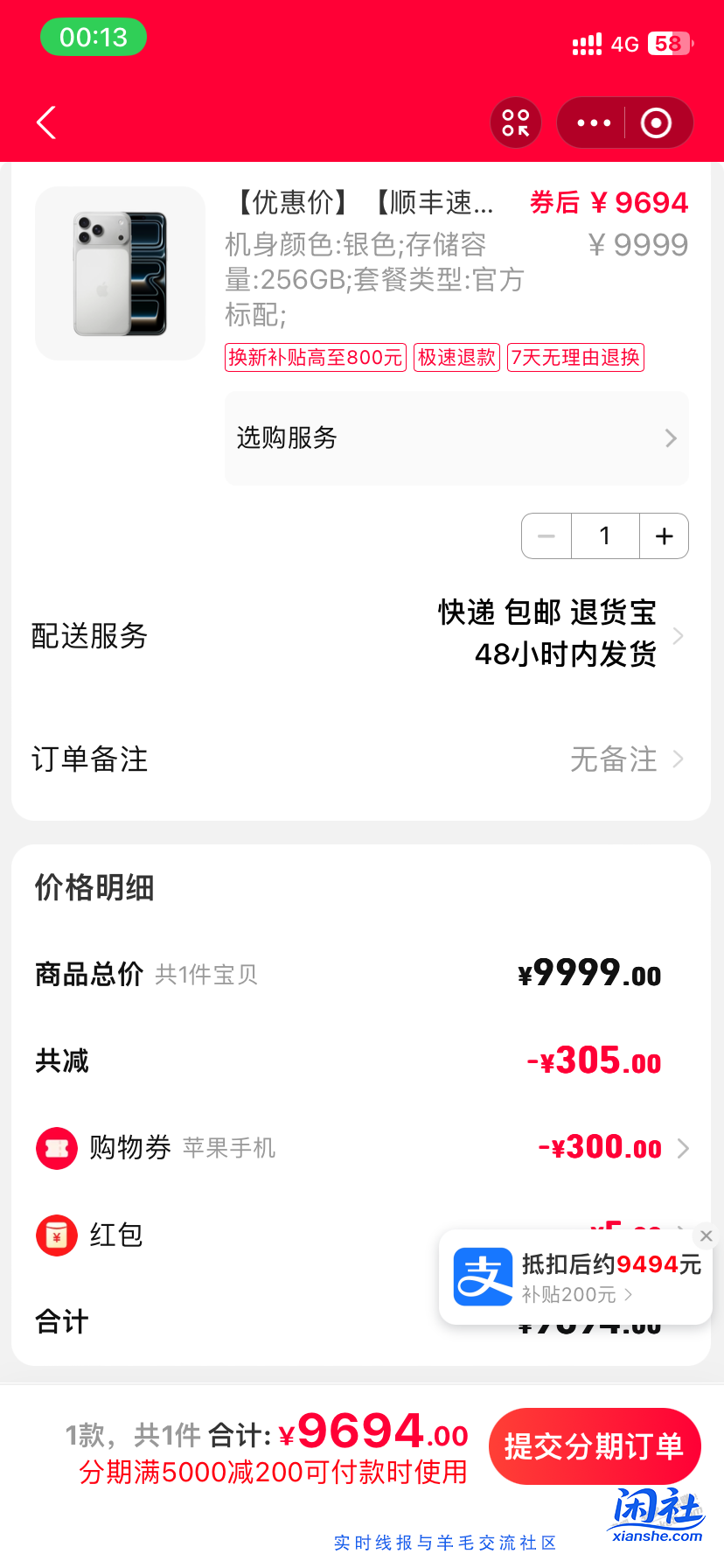Tap the capsule close/home icon
Image resolution: width=724 pixels, height=1568 pixels.
pyautogui.click(x=657, y=122)
